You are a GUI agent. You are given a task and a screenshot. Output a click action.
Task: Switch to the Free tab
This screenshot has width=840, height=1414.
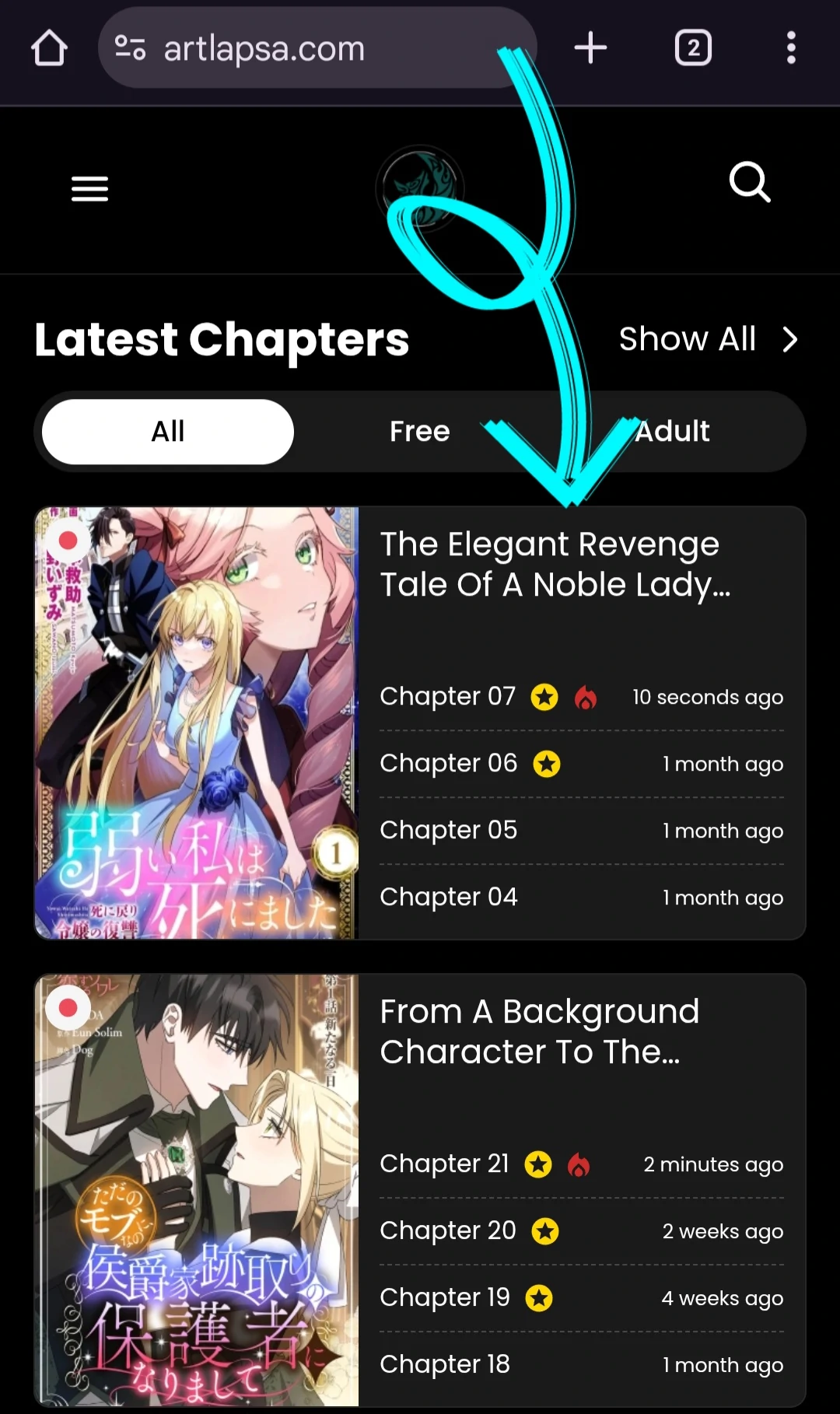pyautogui.click(x=419, y=431)
